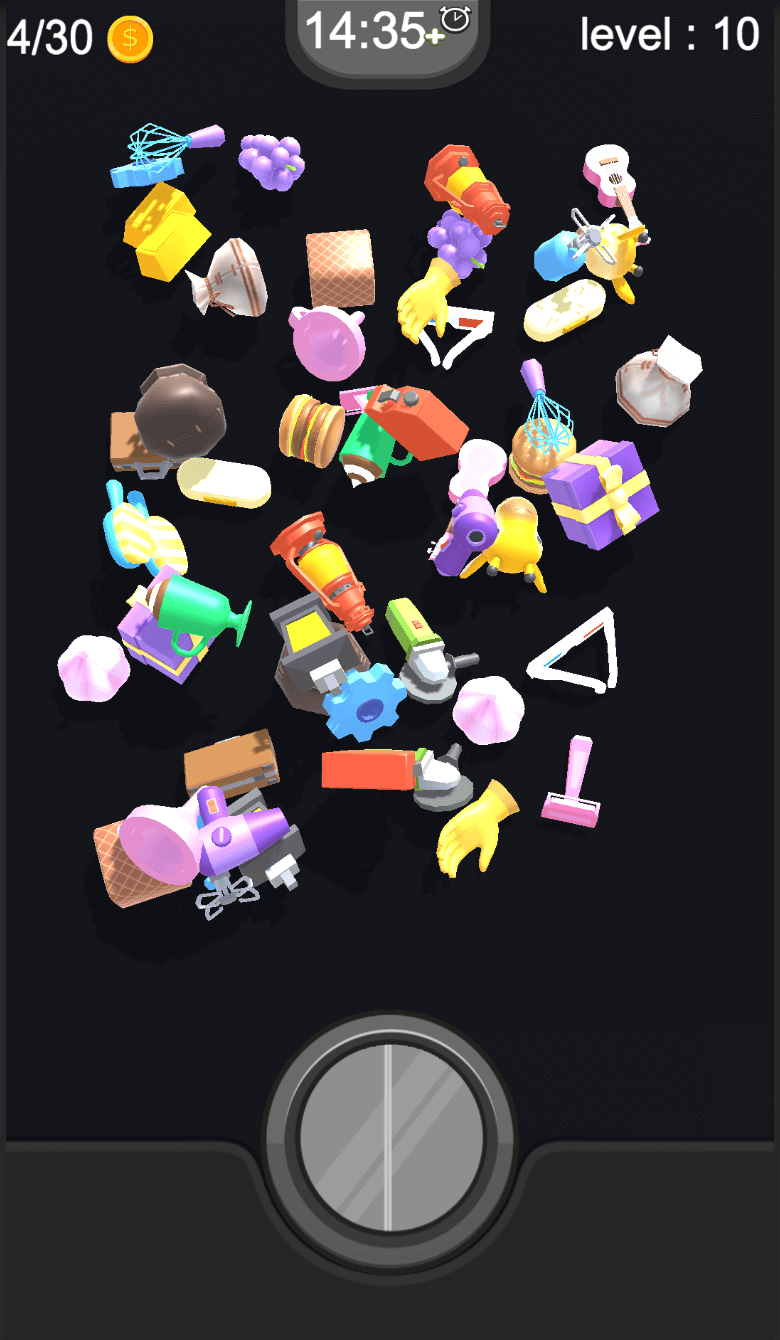The image size is (780, 1340).
Task: Choose the yellow cheese block
Action: coord(164,233)
